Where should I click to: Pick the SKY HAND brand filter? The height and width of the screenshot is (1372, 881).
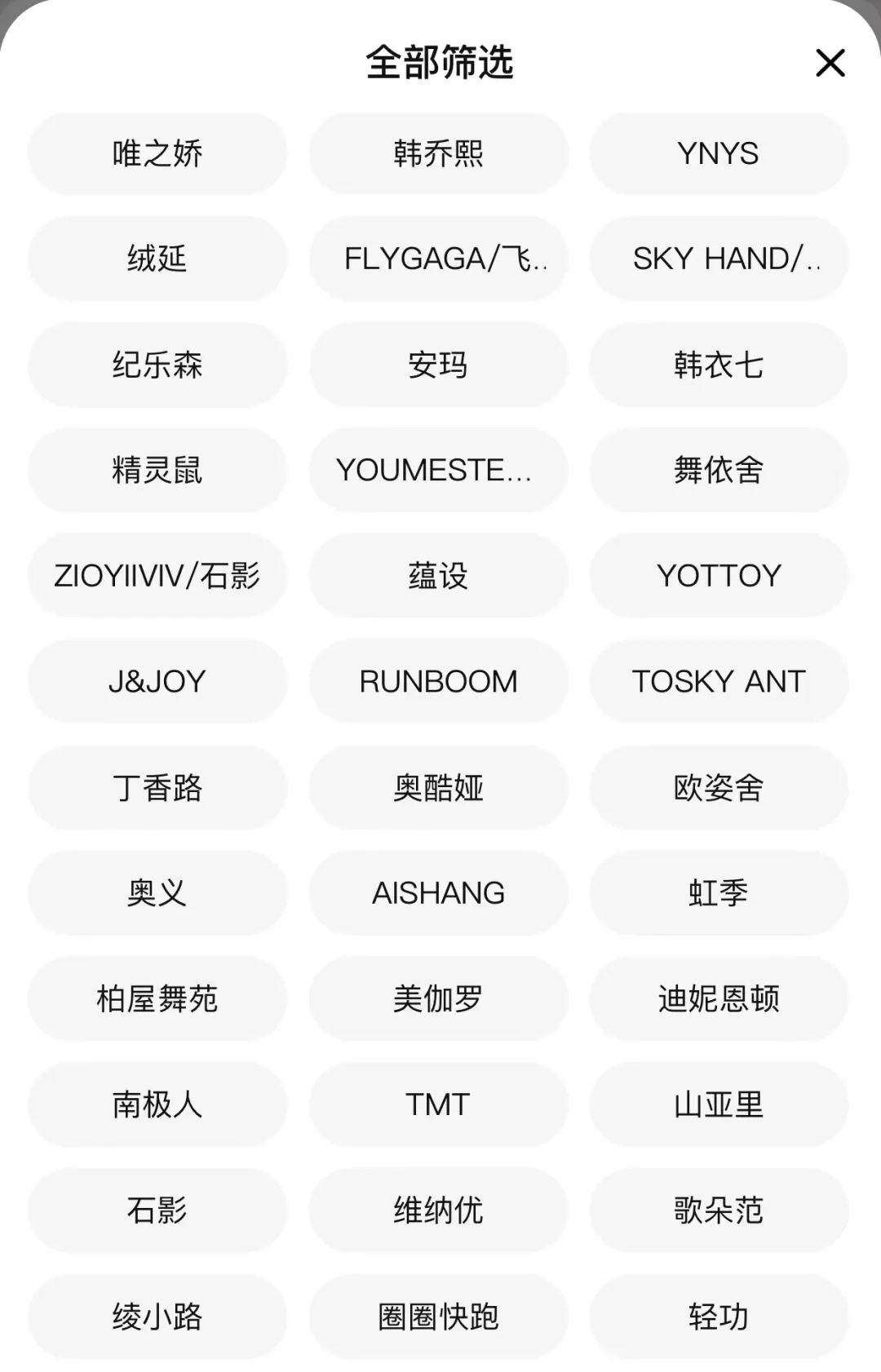point(719,259)
